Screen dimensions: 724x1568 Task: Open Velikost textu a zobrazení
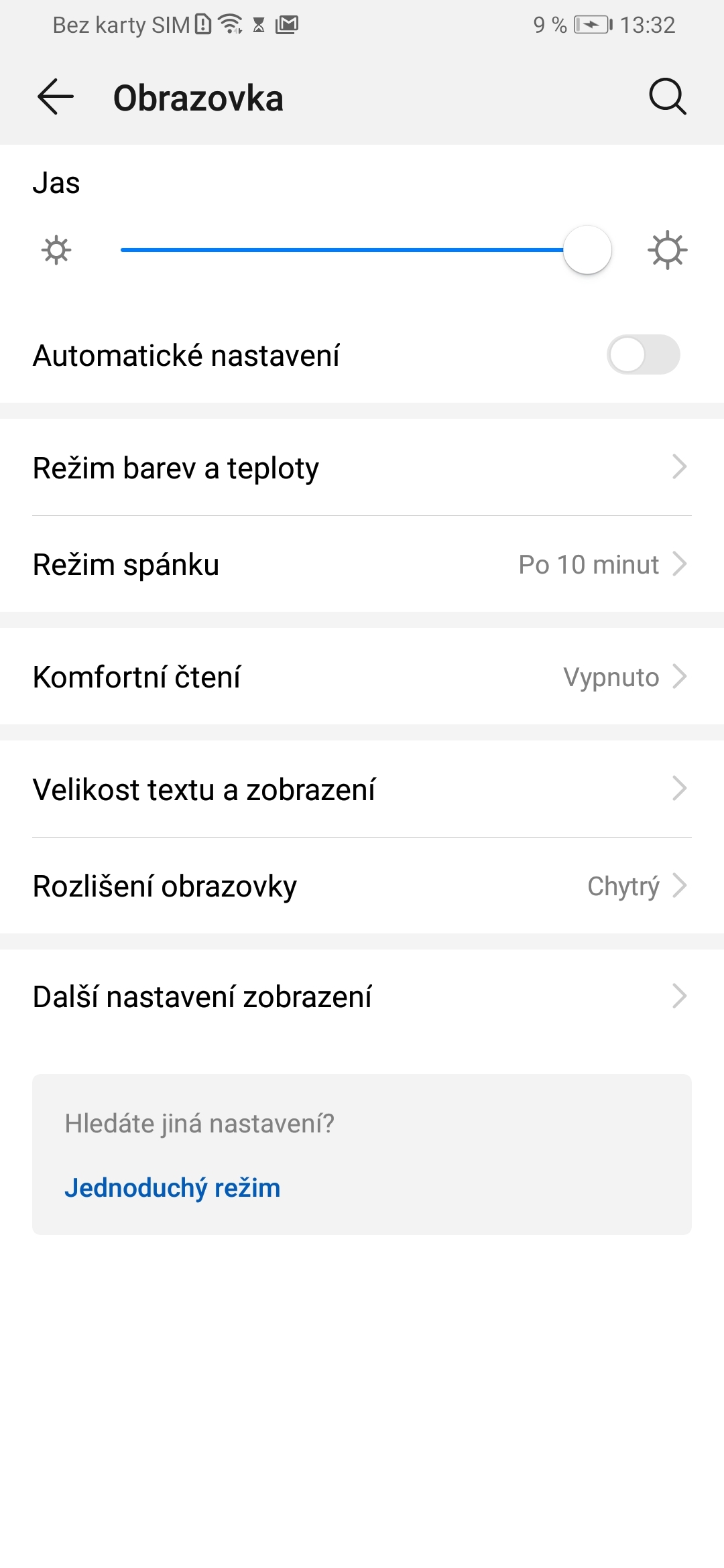362,789
